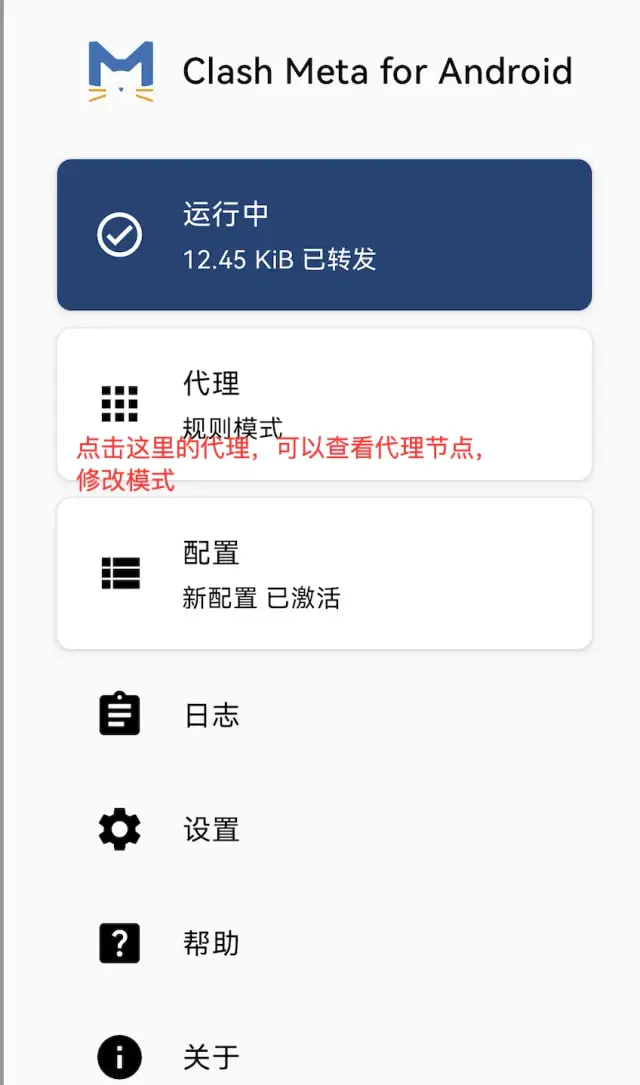Go to 设置 settings
Screen dimensions: 640x1085
coord(212,829)
